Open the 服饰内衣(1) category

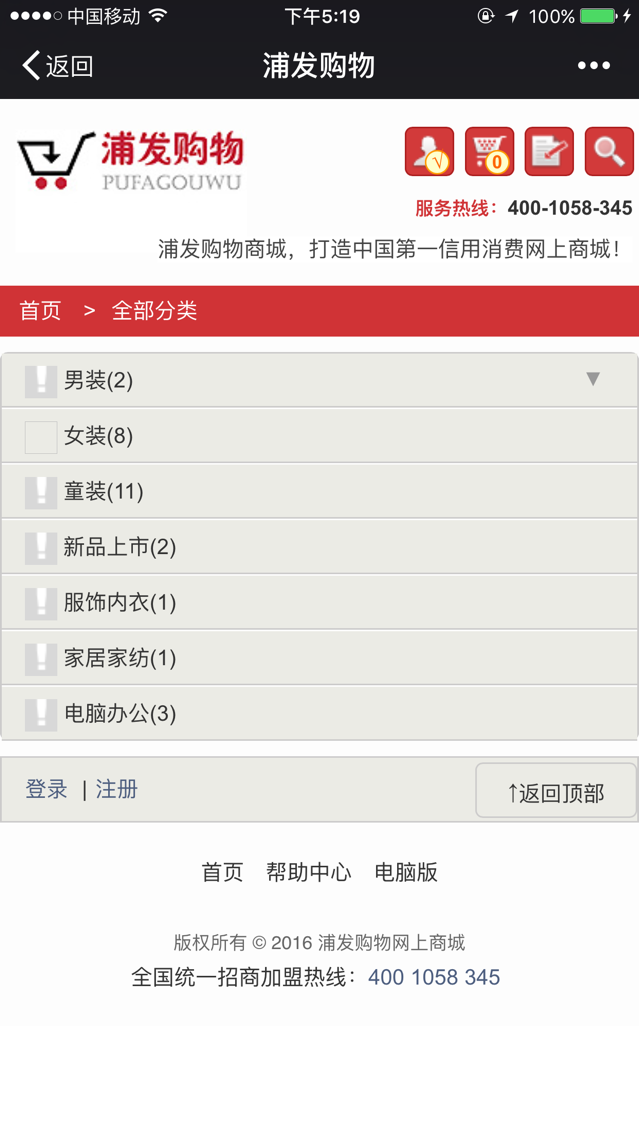tap(119, 603)
